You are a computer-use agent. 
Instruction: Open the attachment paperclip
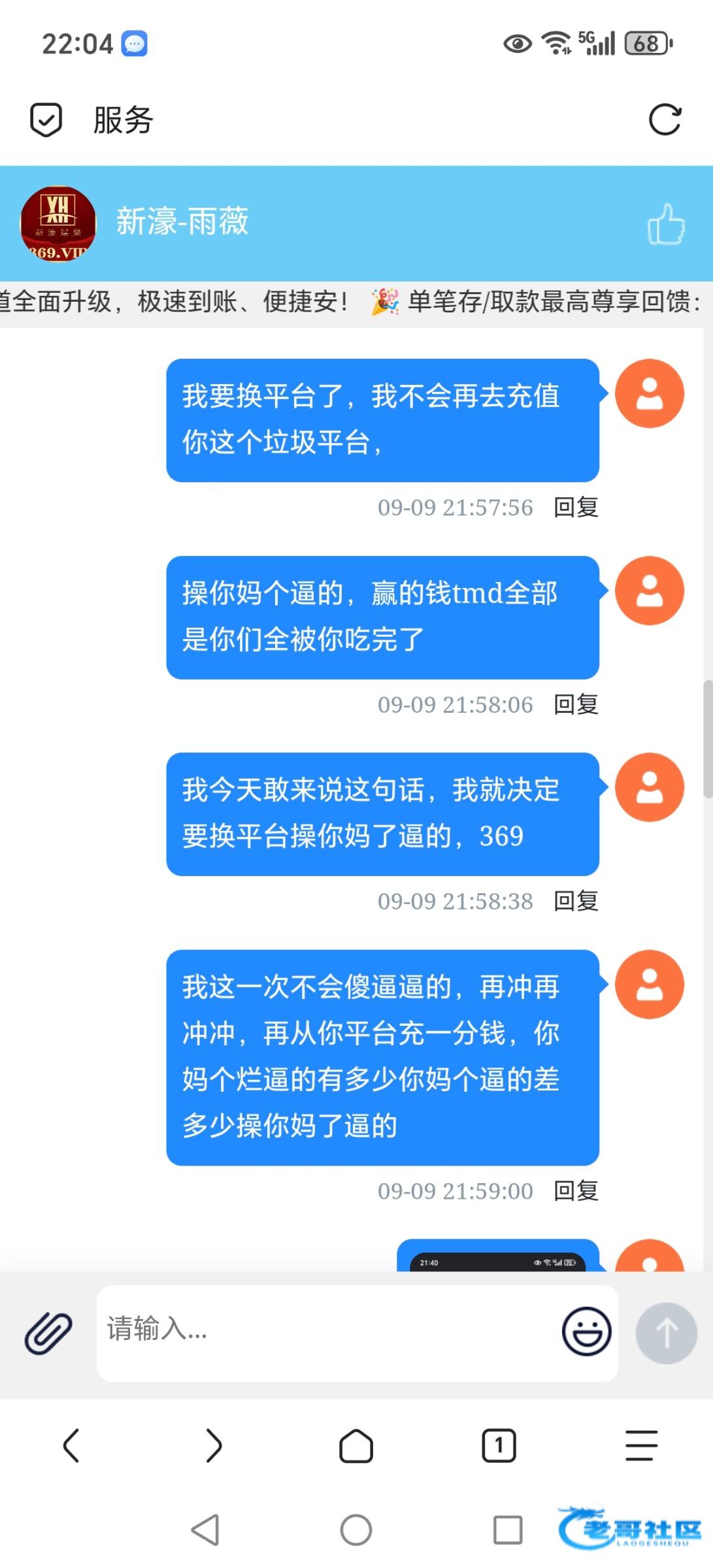pos(48,1333)
